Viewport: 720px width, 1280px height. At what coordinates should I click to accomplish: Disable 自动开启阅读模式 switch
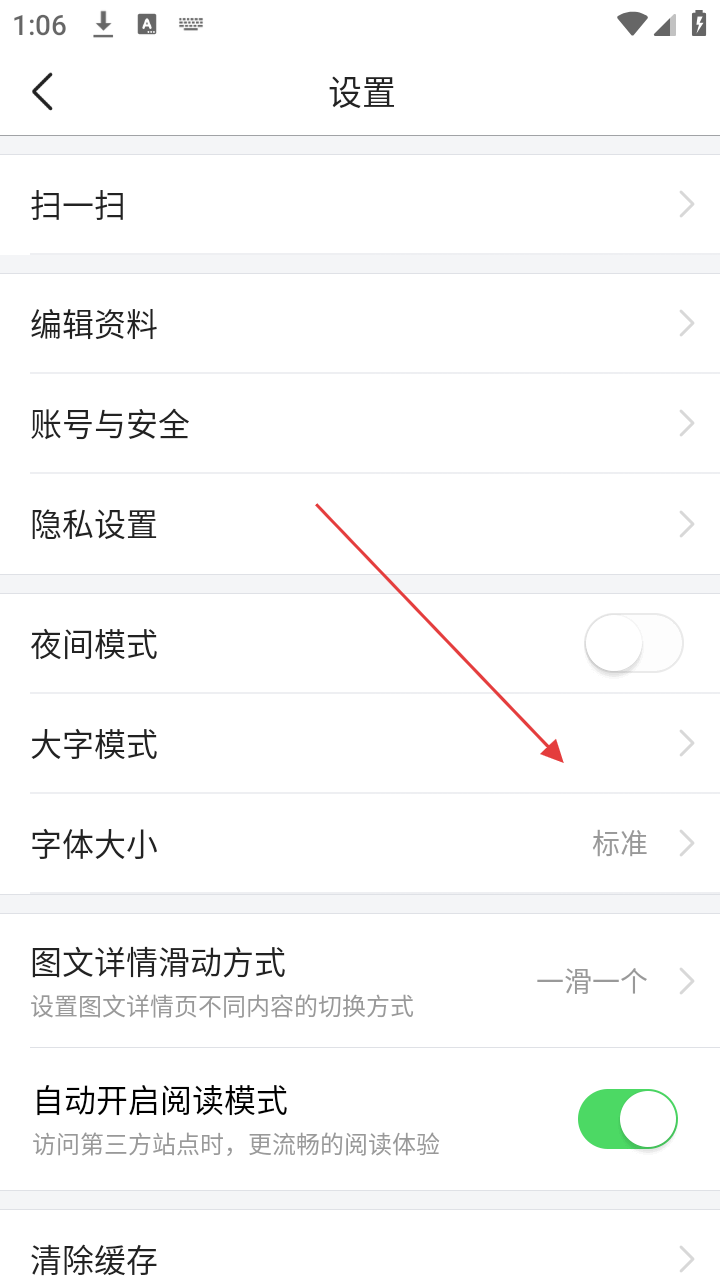pos(627,1118)
